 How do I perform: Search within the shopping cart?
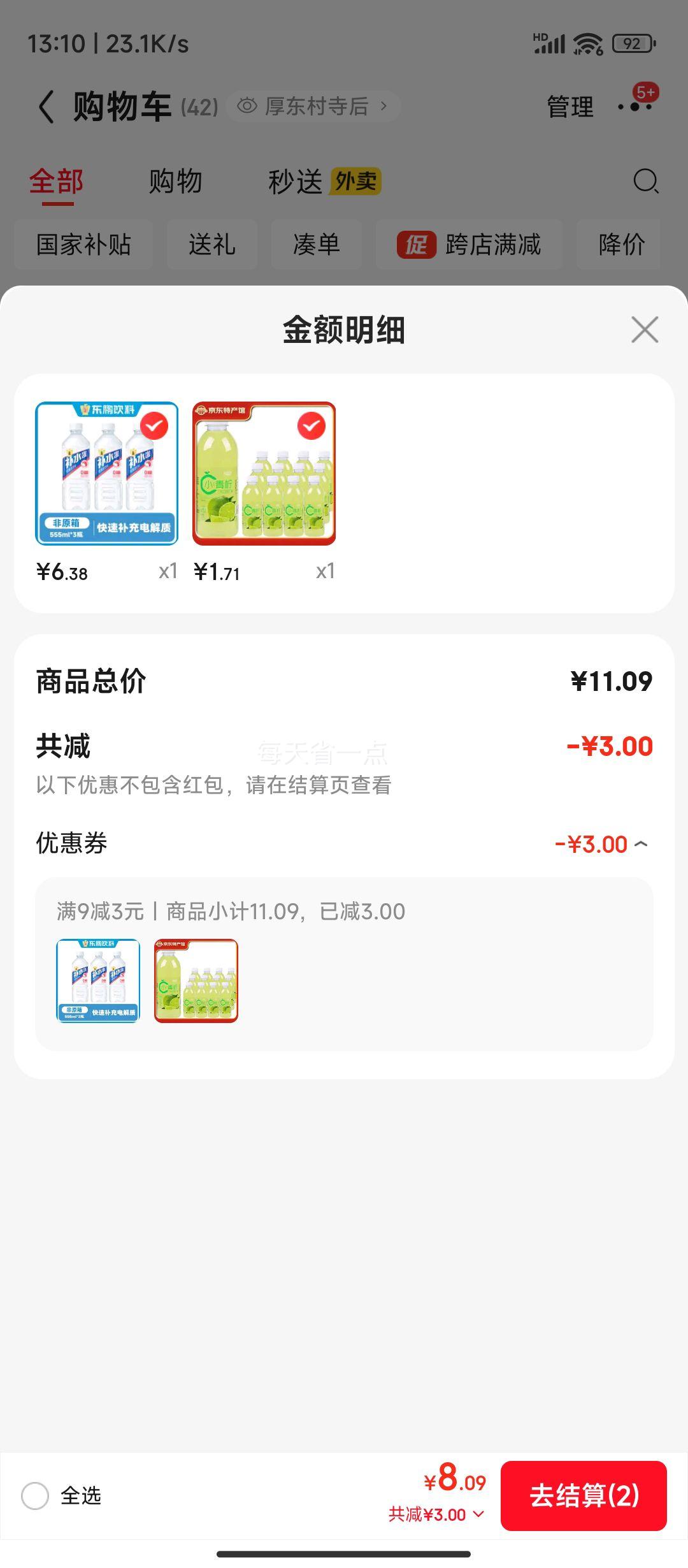[645, 181]
